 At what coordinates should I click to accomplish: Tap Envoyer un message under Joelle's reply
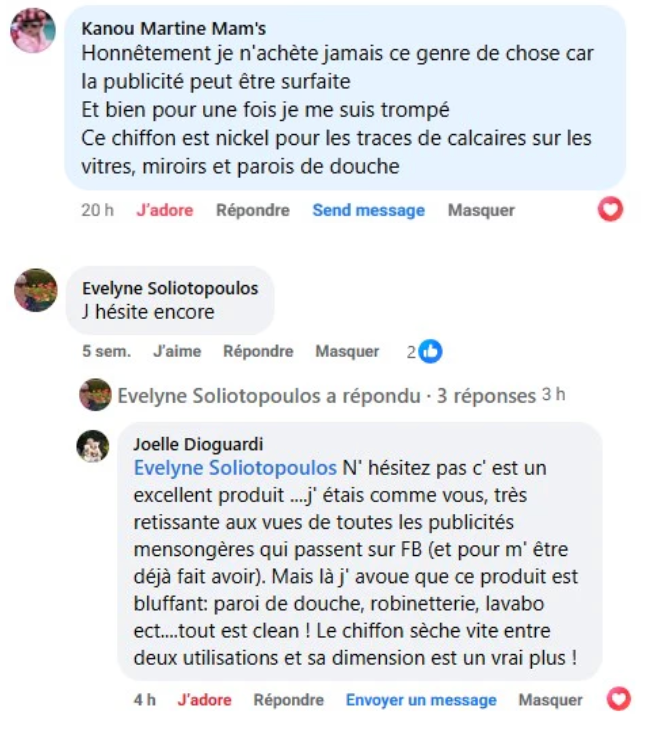(421, 700)
